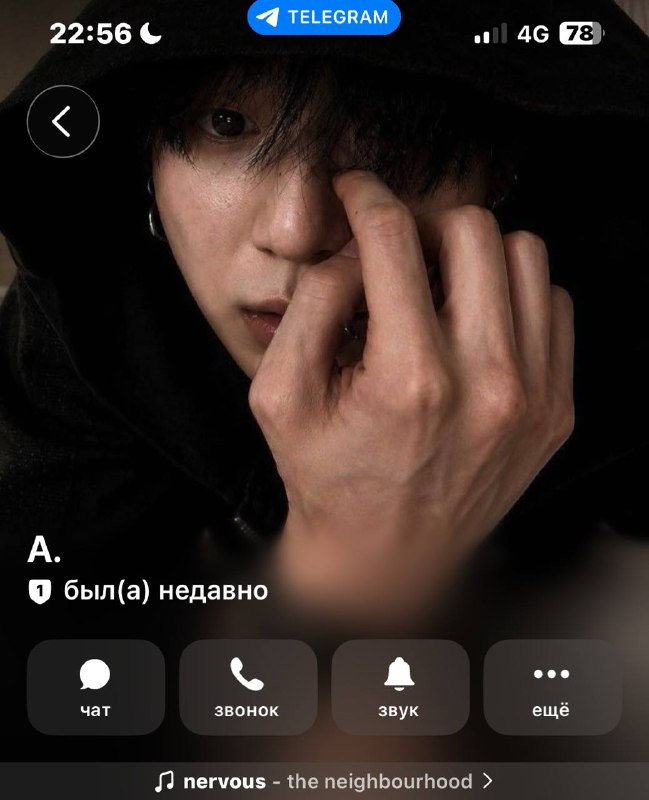Toggle notifications using звук bell button

tap(400, 687)
